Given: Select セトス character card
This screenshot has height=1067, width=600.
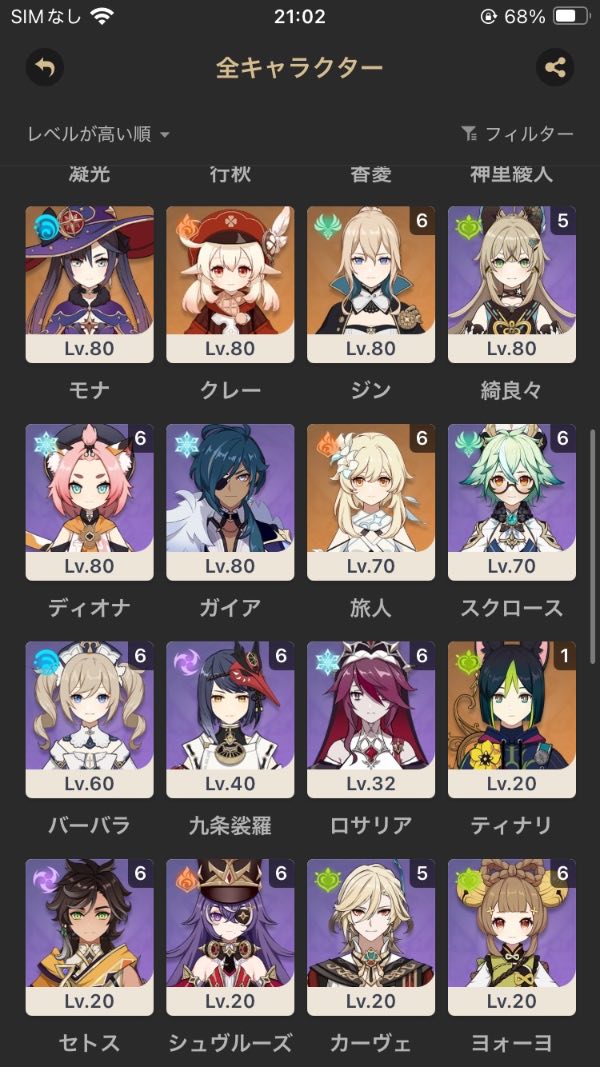Looking at the screenshot, I should pyautogui.click(x=89, y=937).
